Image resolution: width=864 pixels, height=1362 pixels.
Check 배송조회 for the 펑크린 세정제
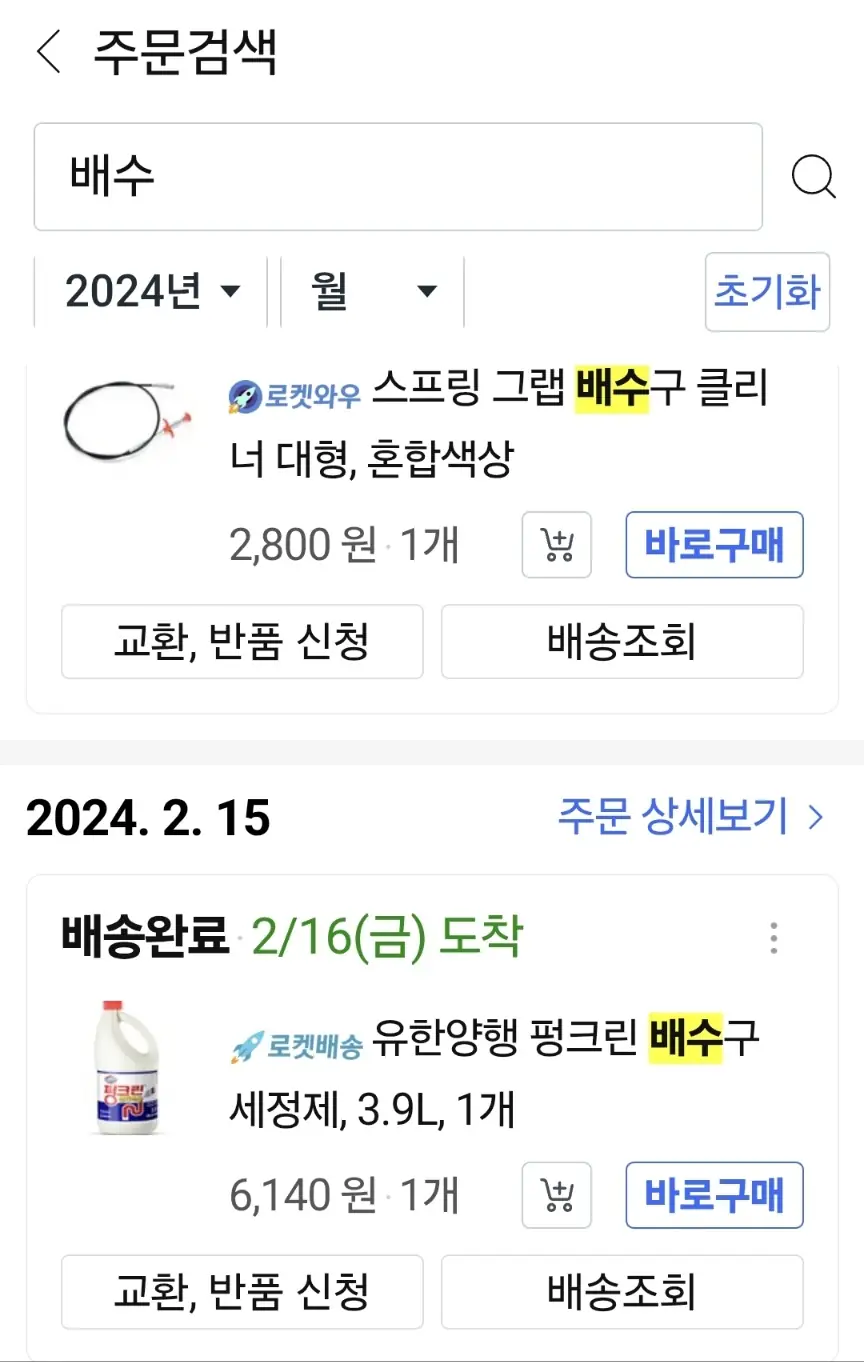point(622,1292)
